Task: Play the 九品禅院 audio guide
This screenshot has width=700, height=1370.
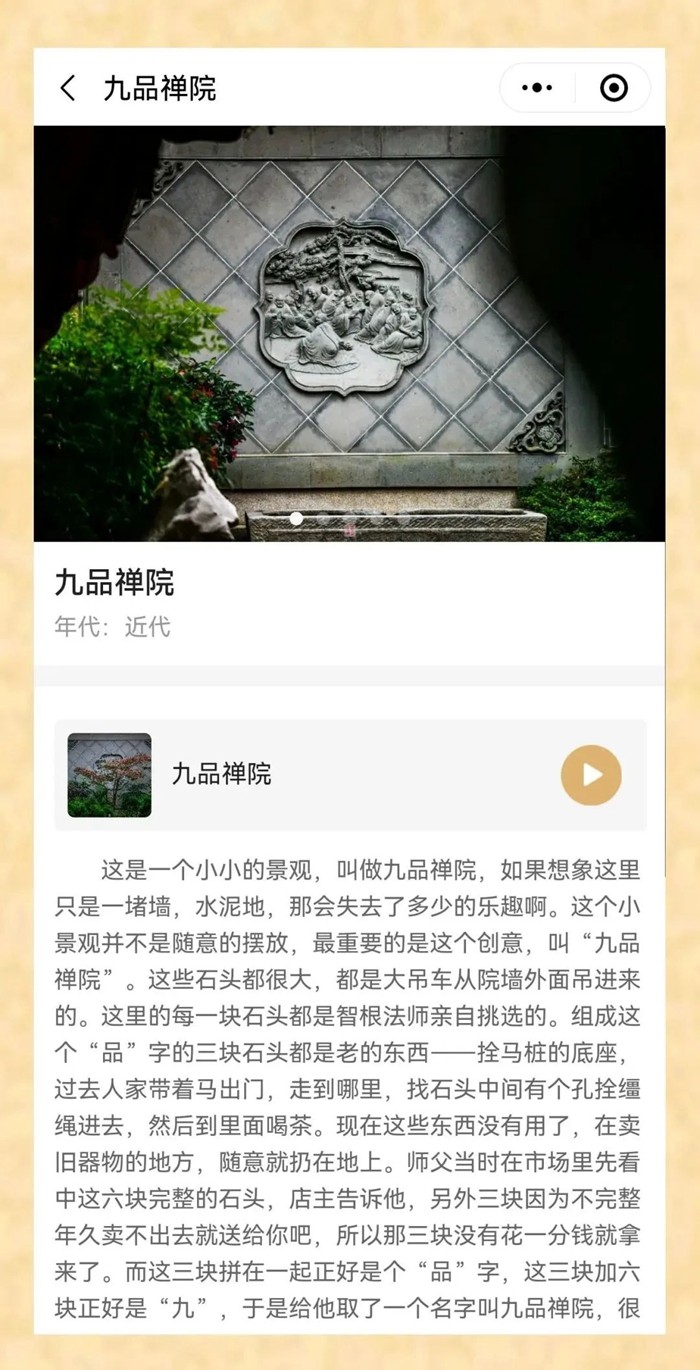Action: click(x=591, y=775)
